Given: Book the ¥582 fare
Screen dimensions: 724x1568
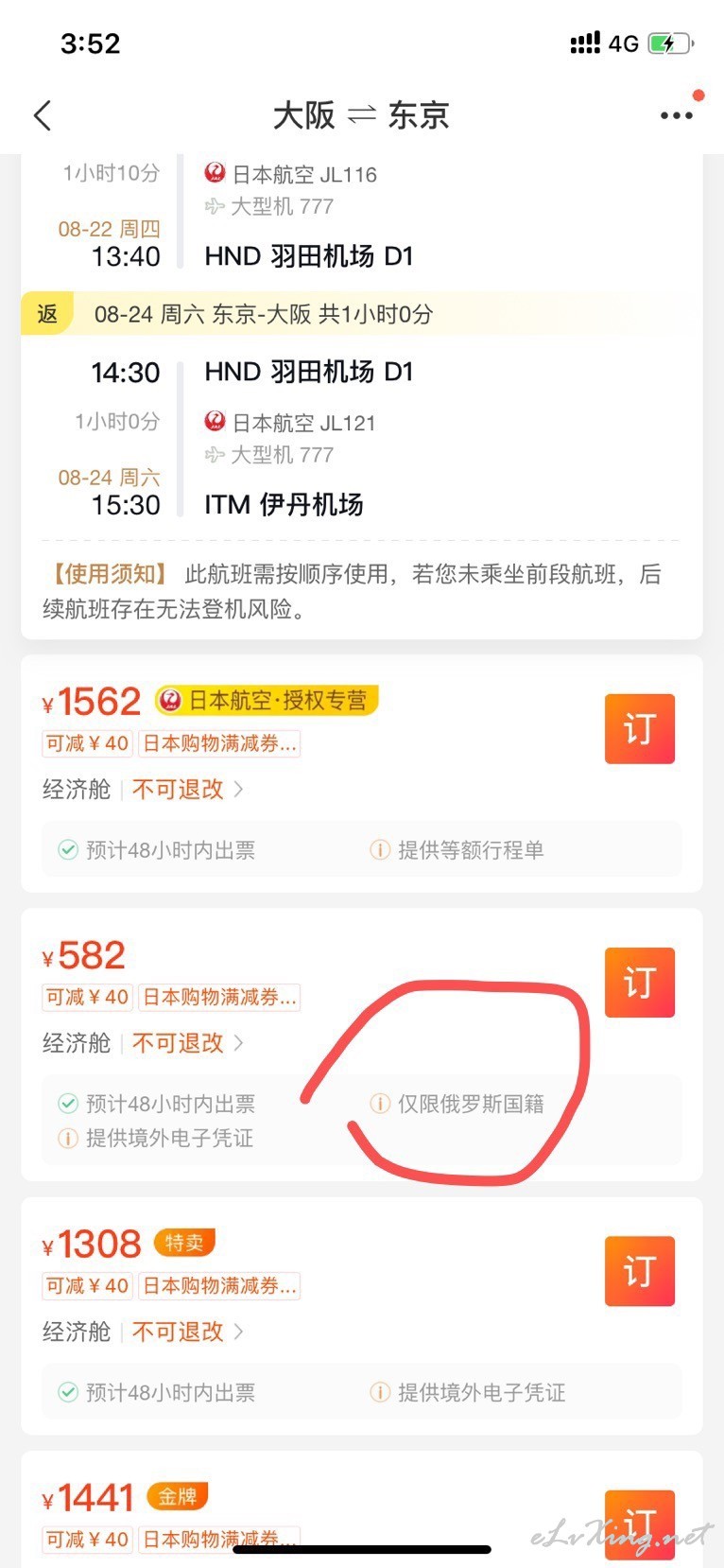Looking at the screenshot, I should pos(640,982).
